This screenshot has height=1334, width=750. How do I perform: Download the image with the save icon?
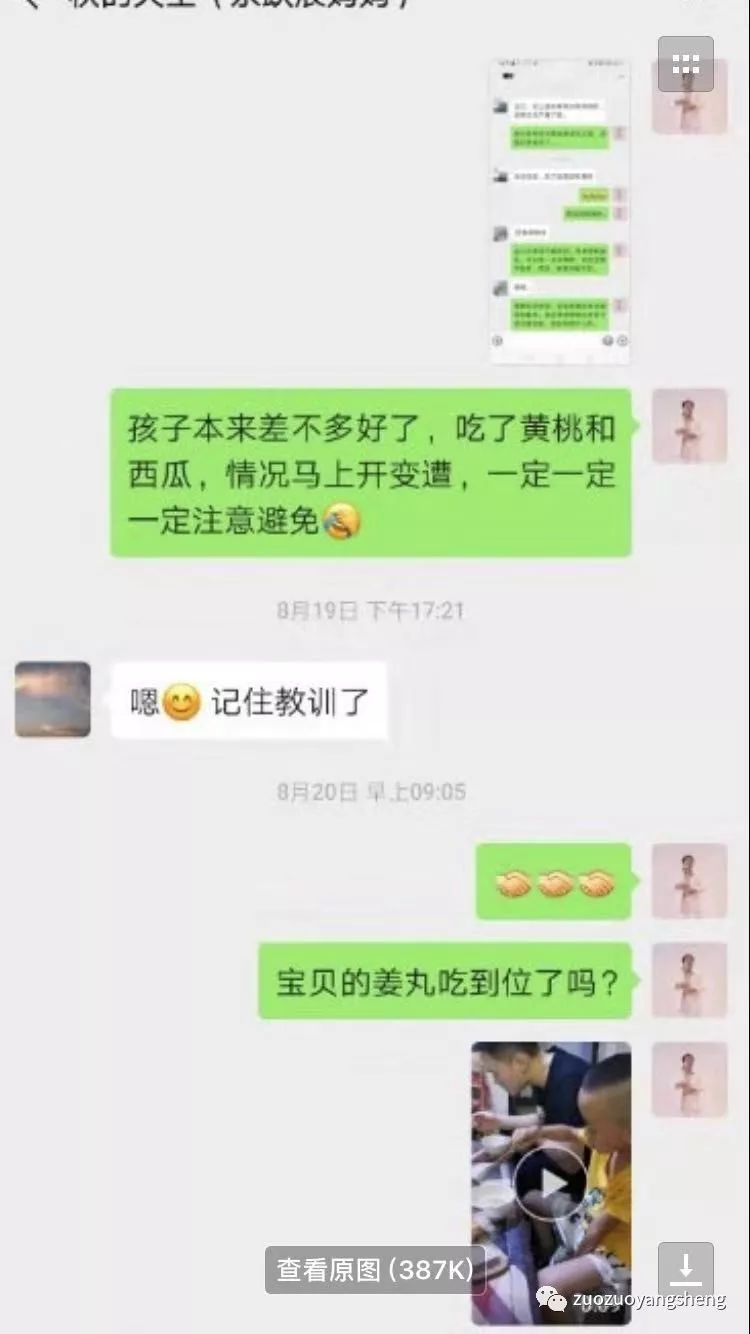point(686,1270)
